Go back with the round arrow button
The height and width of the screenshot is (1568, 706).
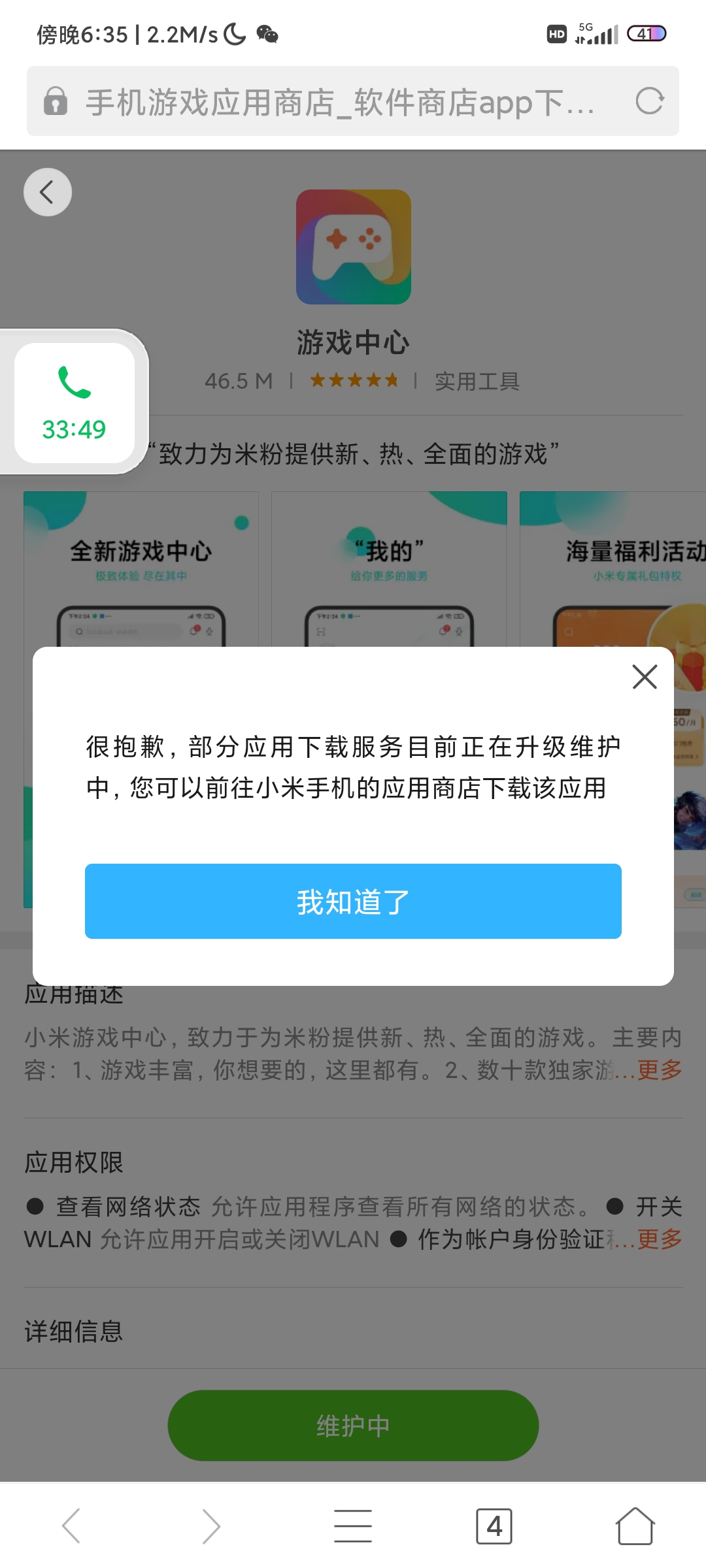click(48, 192)
